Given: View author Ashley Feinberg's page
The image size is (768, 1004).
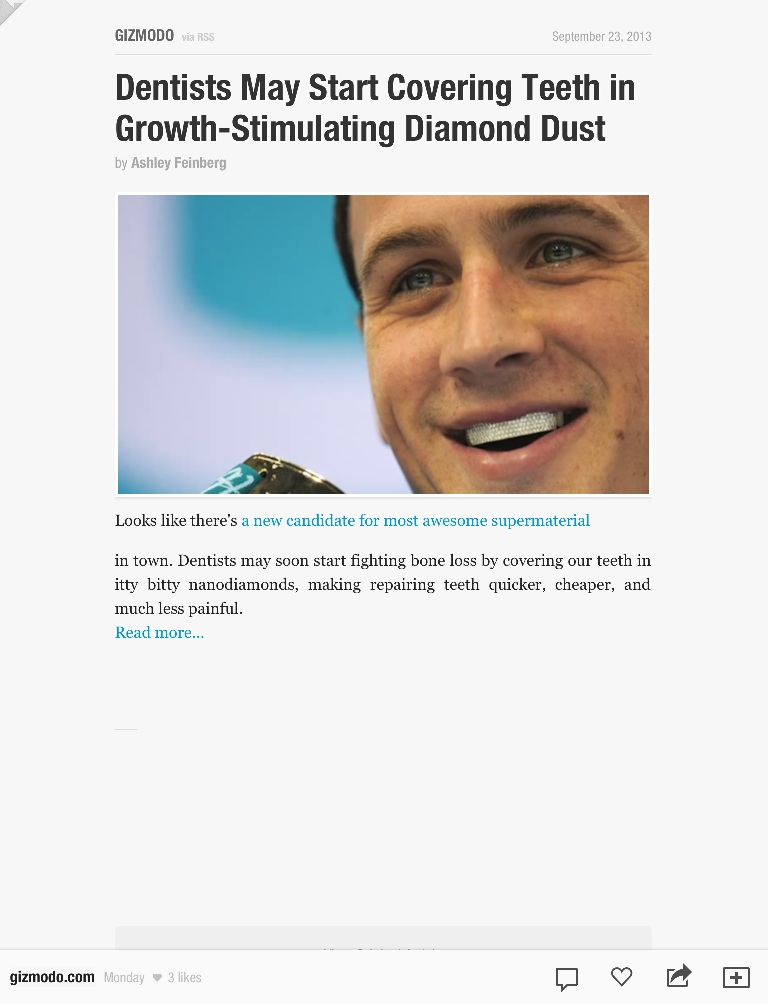Looking at the screenshot, I should (178, 163).
